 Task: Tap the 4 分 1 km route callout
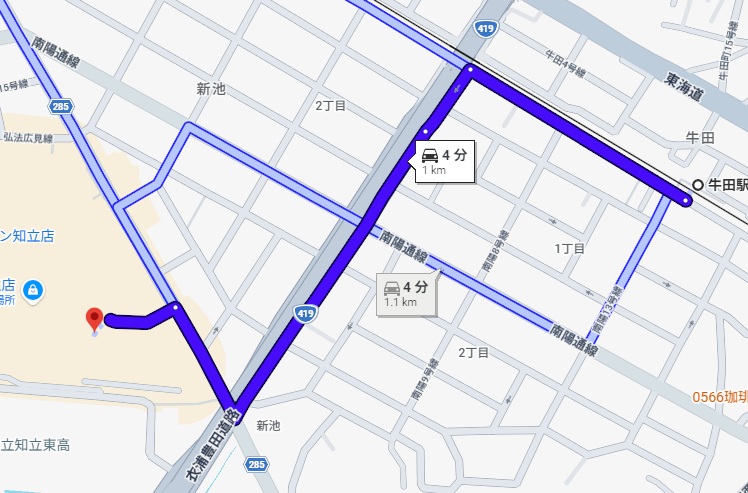coord(445,161)
